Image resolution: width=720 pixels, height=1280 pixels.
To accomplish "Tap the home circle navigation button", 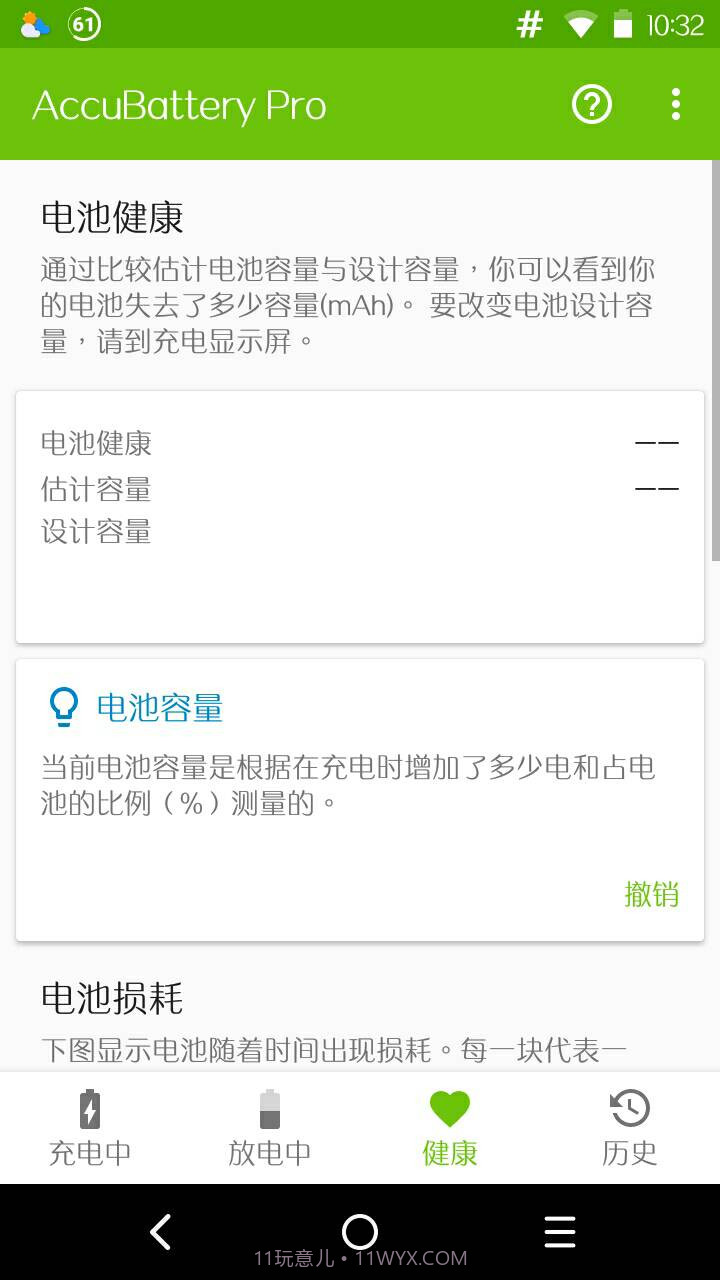I will [360, 1231].
